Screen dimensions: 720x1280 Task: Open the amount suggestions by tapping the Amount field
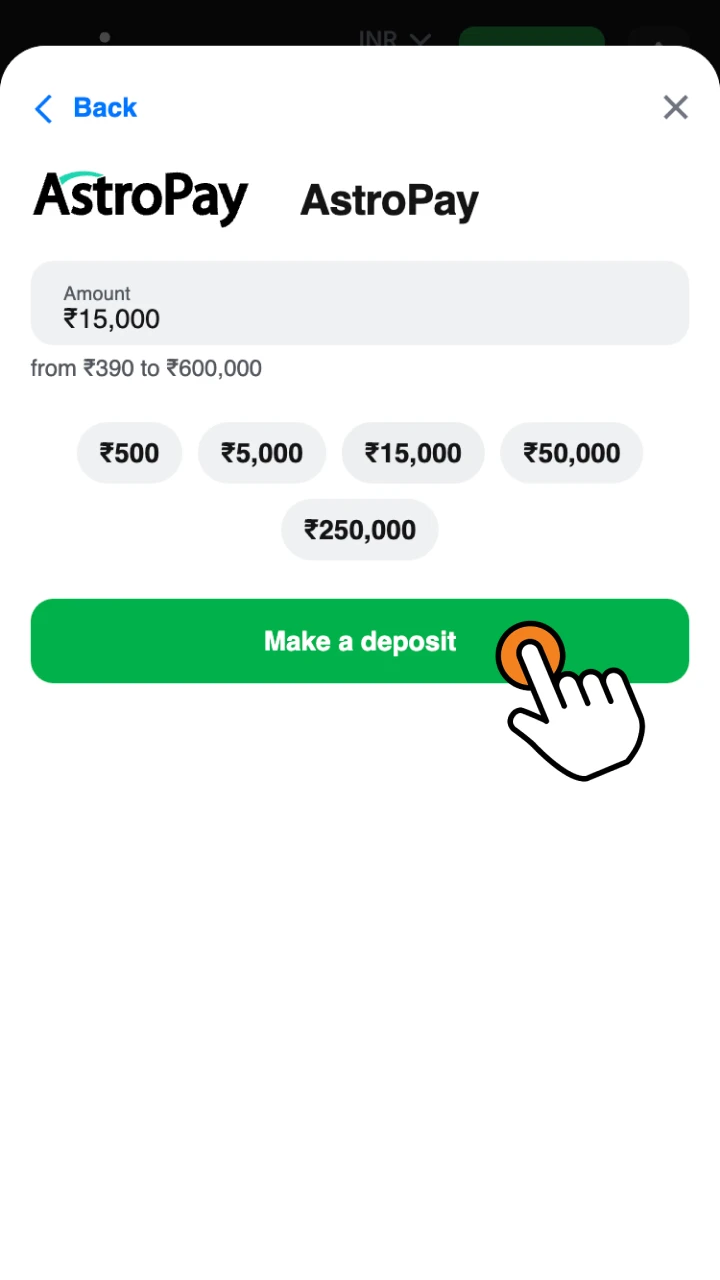point(360,303)
